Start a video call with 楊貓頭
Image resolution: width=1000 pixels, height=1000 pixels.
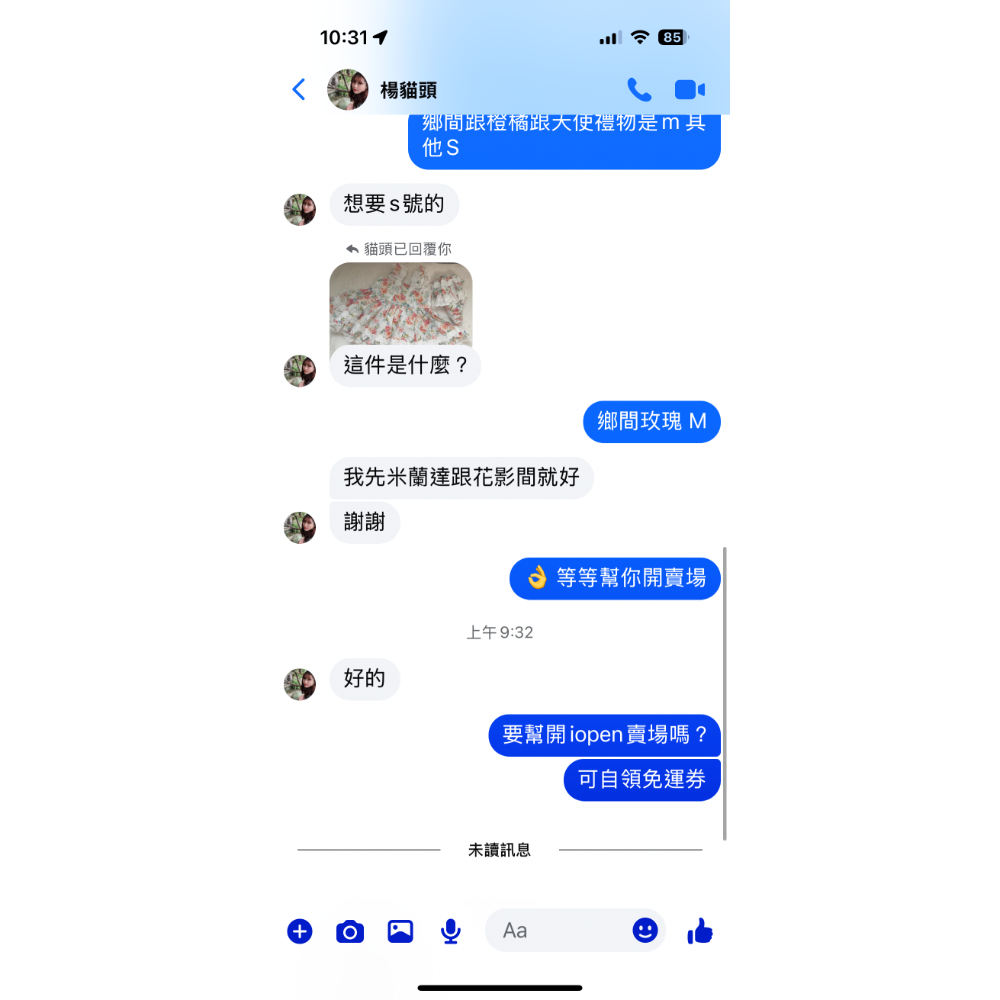(690, 90)
